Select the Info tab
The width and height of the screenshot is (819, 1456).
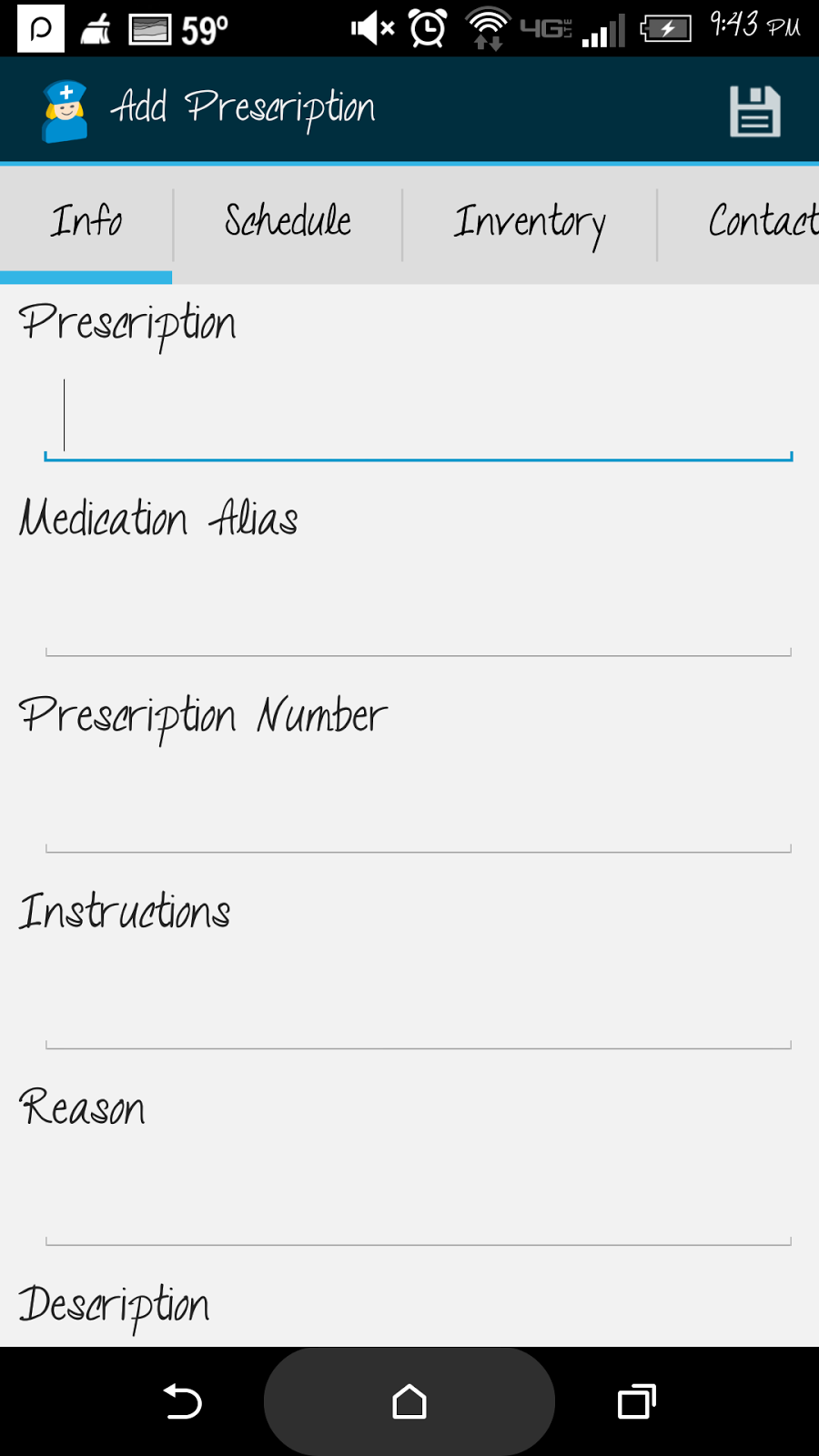coord(86,222)
